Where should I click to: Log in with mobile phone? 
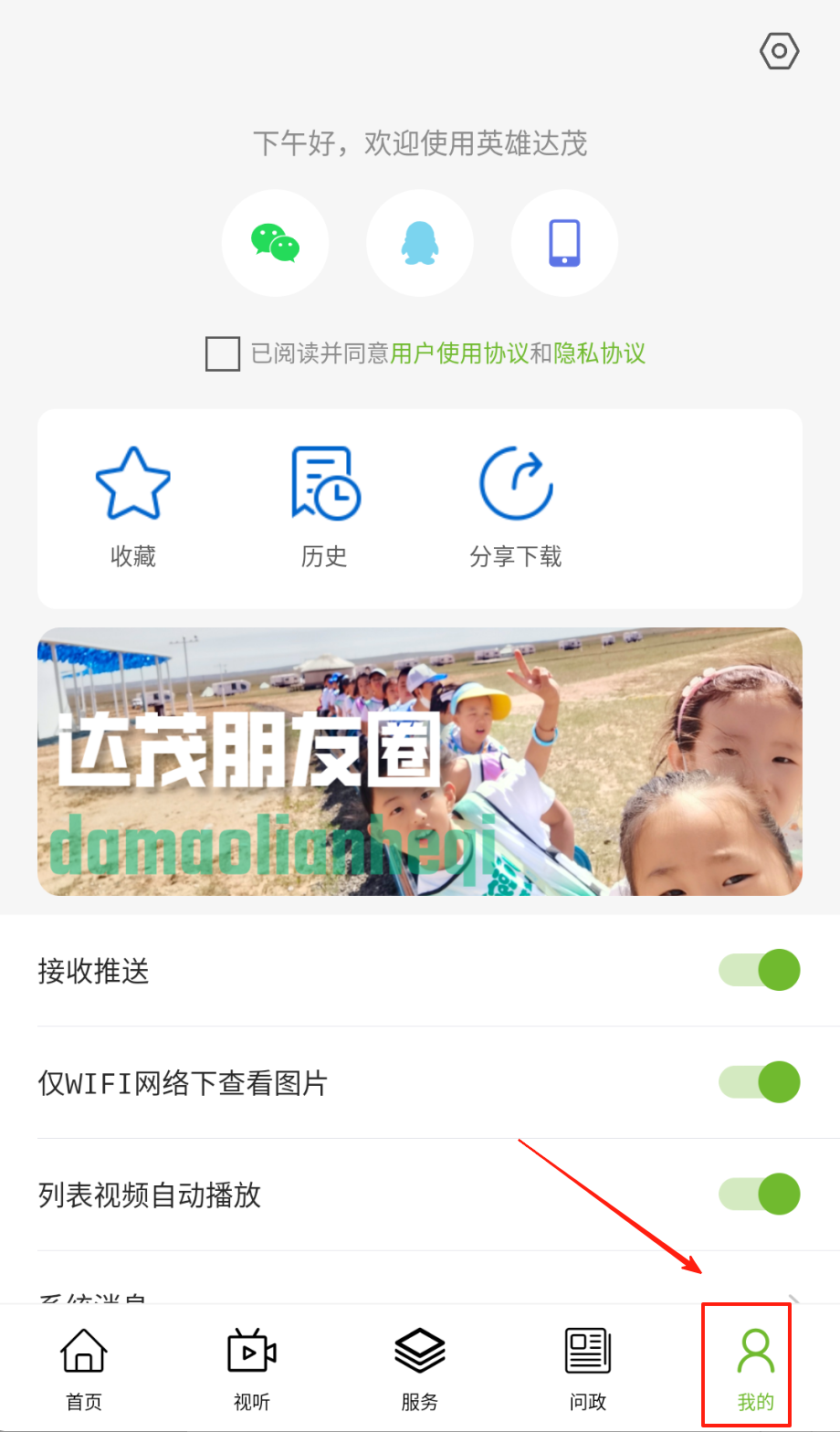pos(564,243)
